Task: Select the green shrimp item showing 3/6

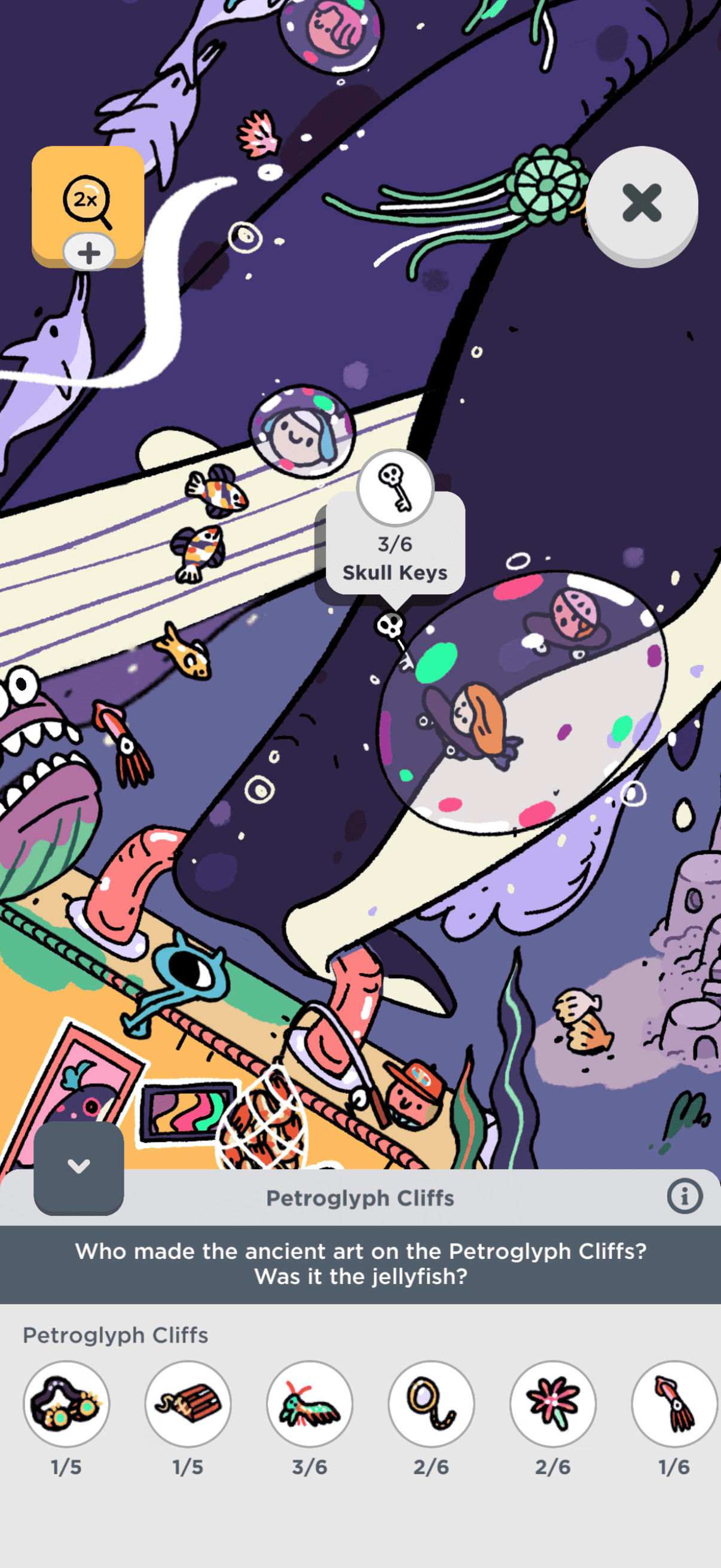Action: [x=310, y=1404]
